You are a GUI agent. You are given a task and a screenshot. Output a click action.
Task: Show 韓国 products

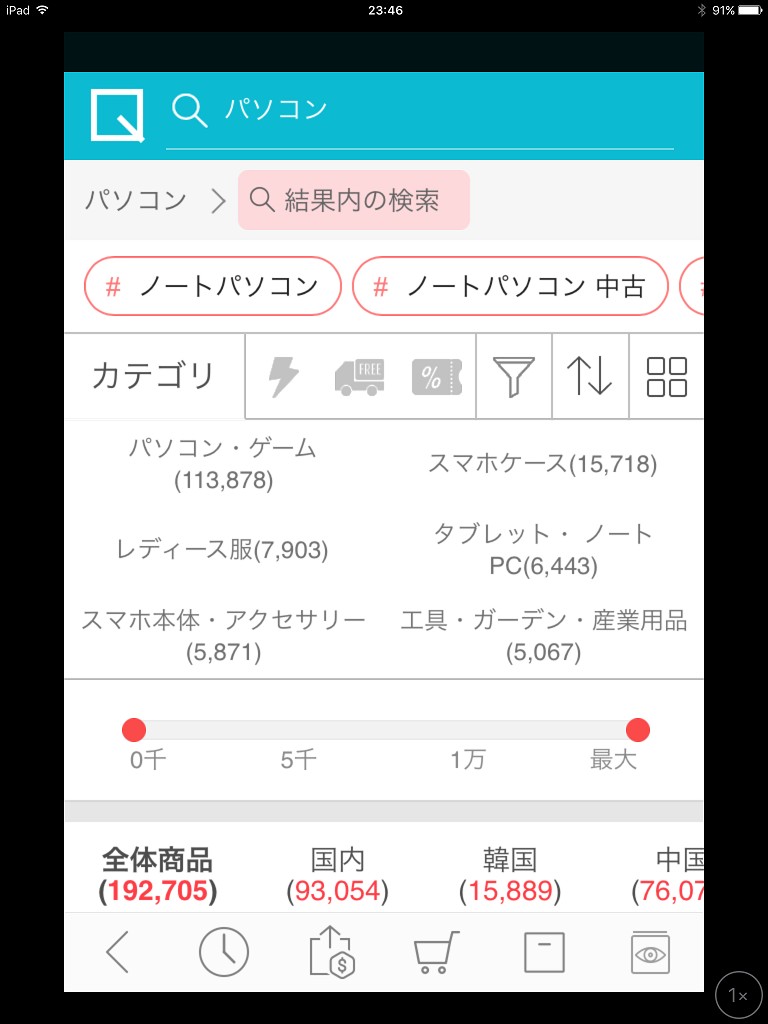coord(509,875)
